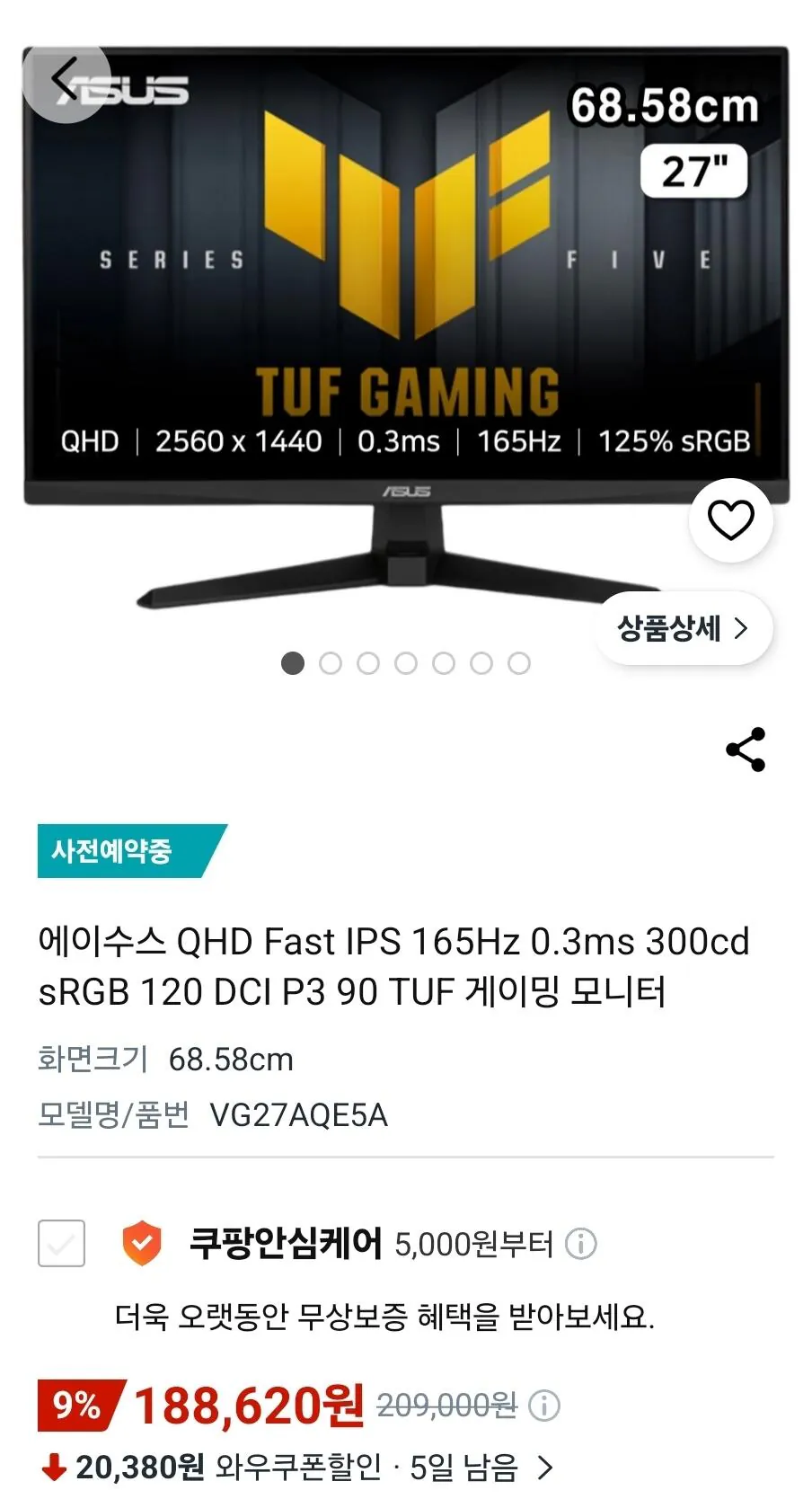Toggle the heart to favorite this monitor
The image size is (812, 1508).
tap(731, 519)
